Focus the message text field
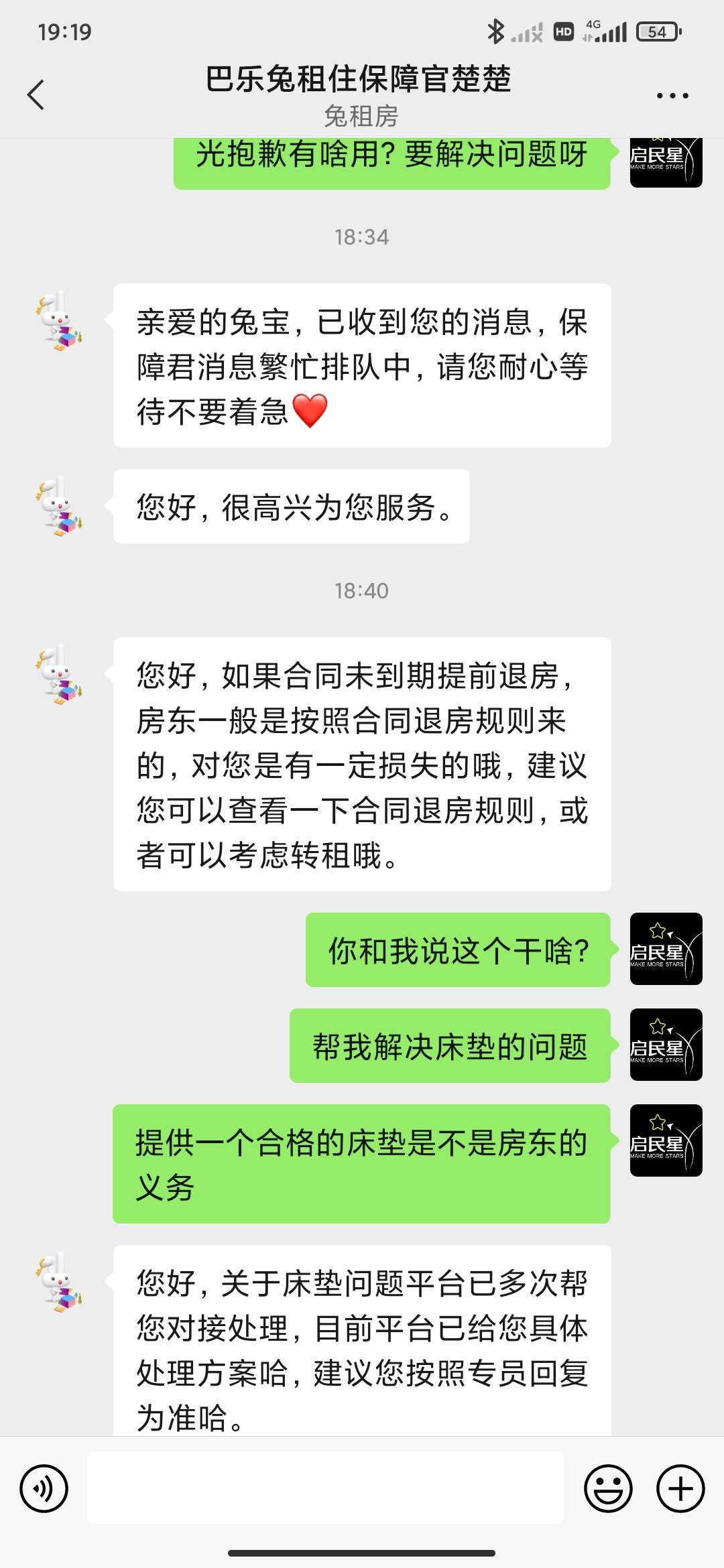The image size is (724, 1568). (325, 1488)
